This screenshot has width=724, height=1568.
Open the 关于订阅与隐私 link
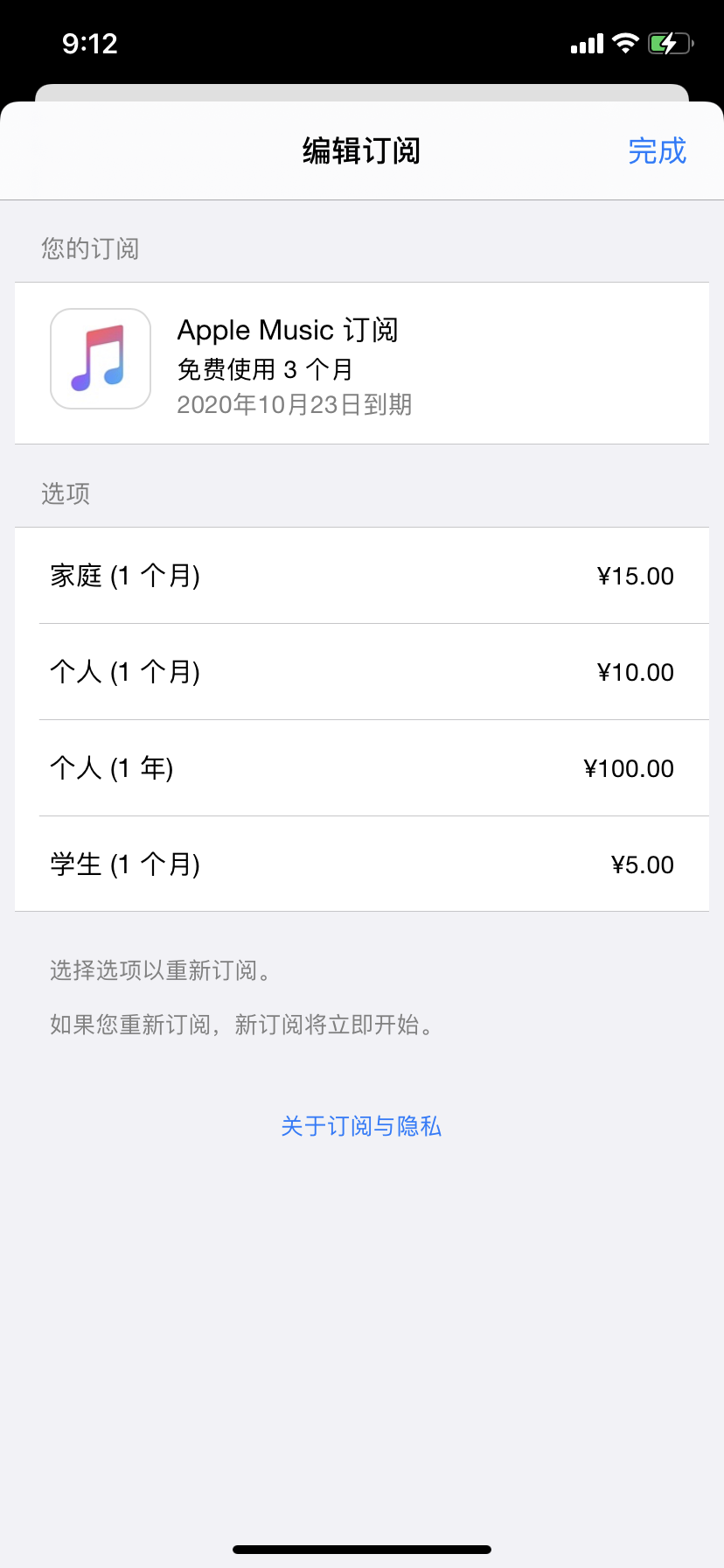coord(361,1126)
